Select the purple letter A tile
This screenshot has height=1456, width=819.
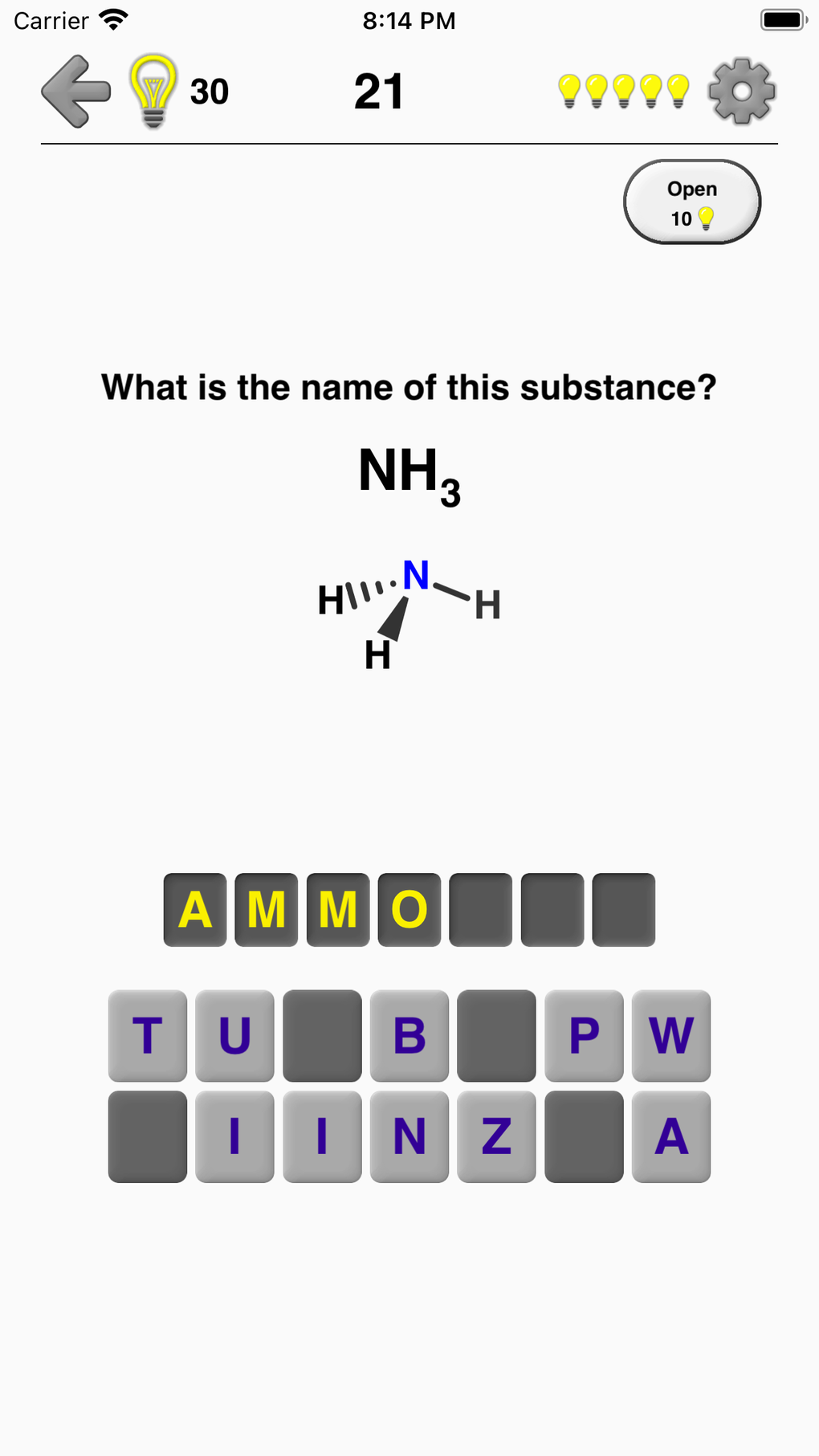coord(671,1136)
